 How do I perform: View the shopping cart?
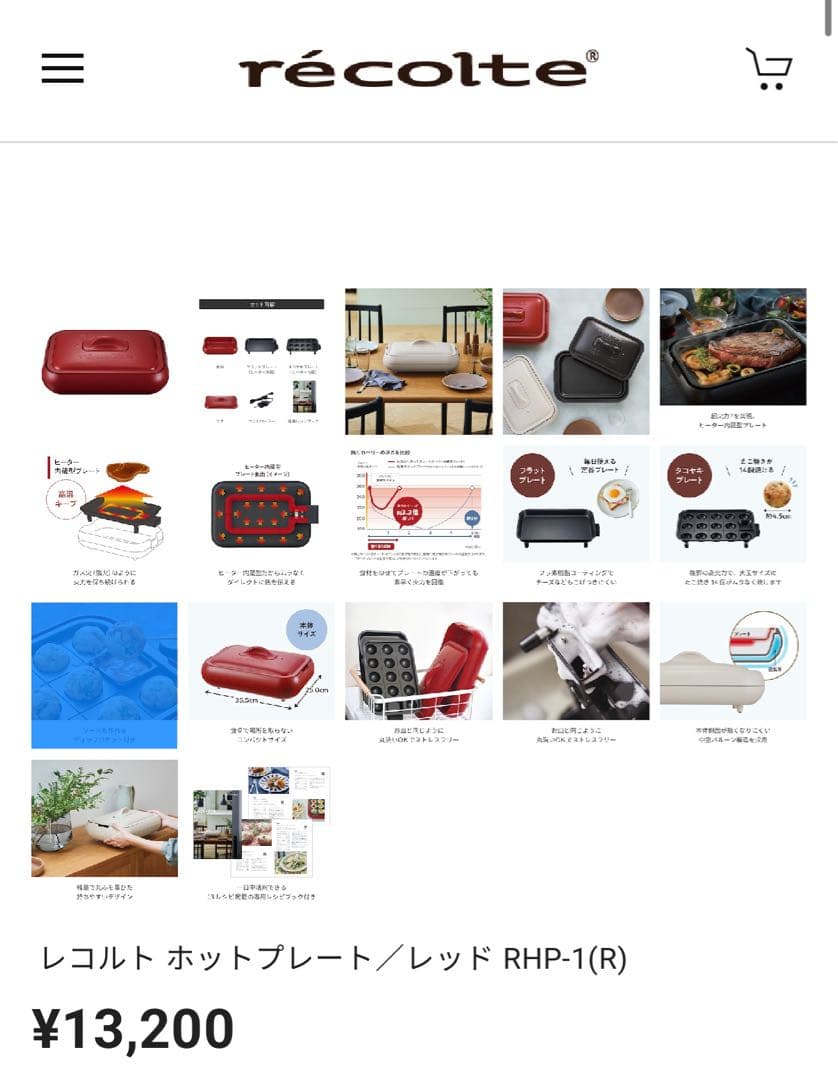(768, 69)
